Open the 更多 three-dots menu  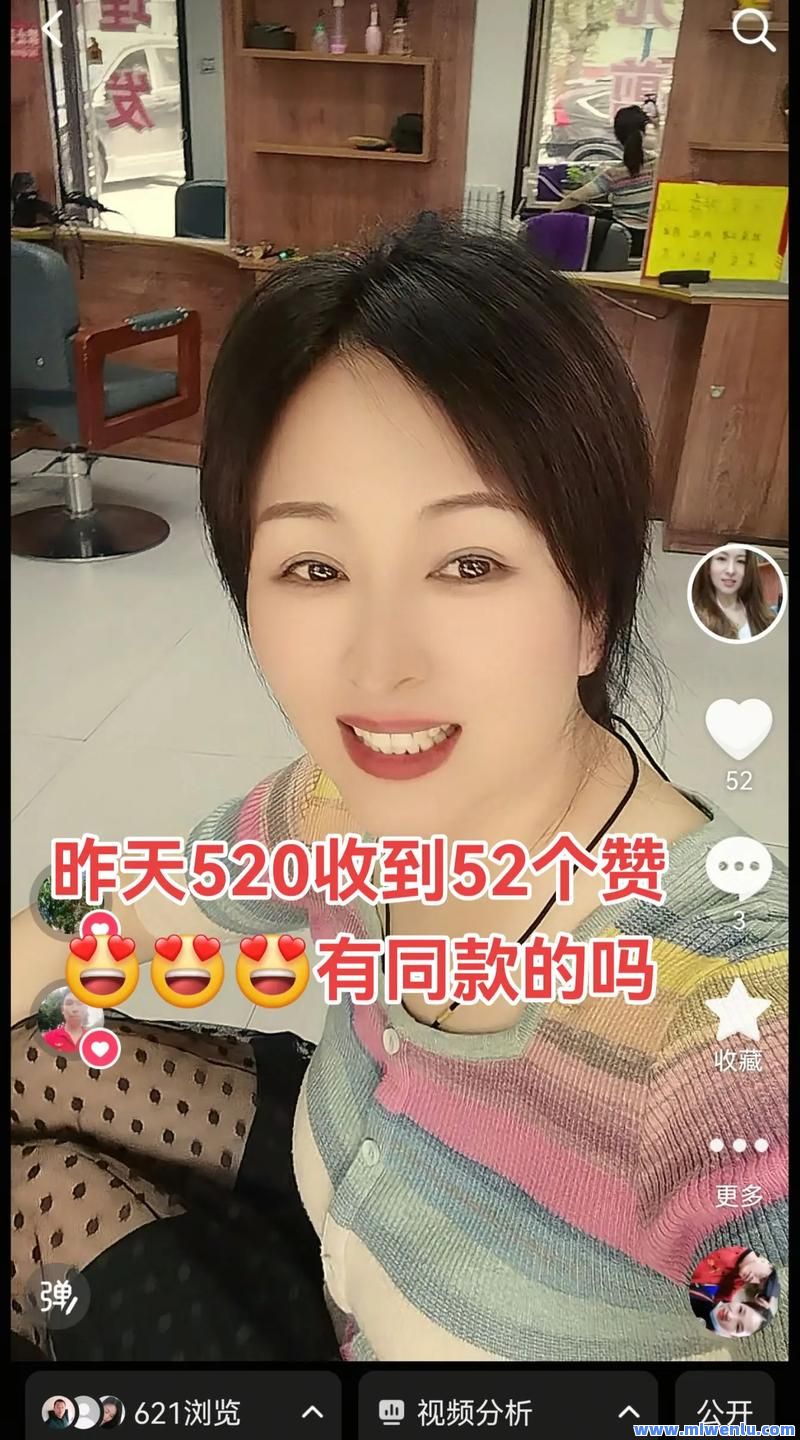(739, 1146)
